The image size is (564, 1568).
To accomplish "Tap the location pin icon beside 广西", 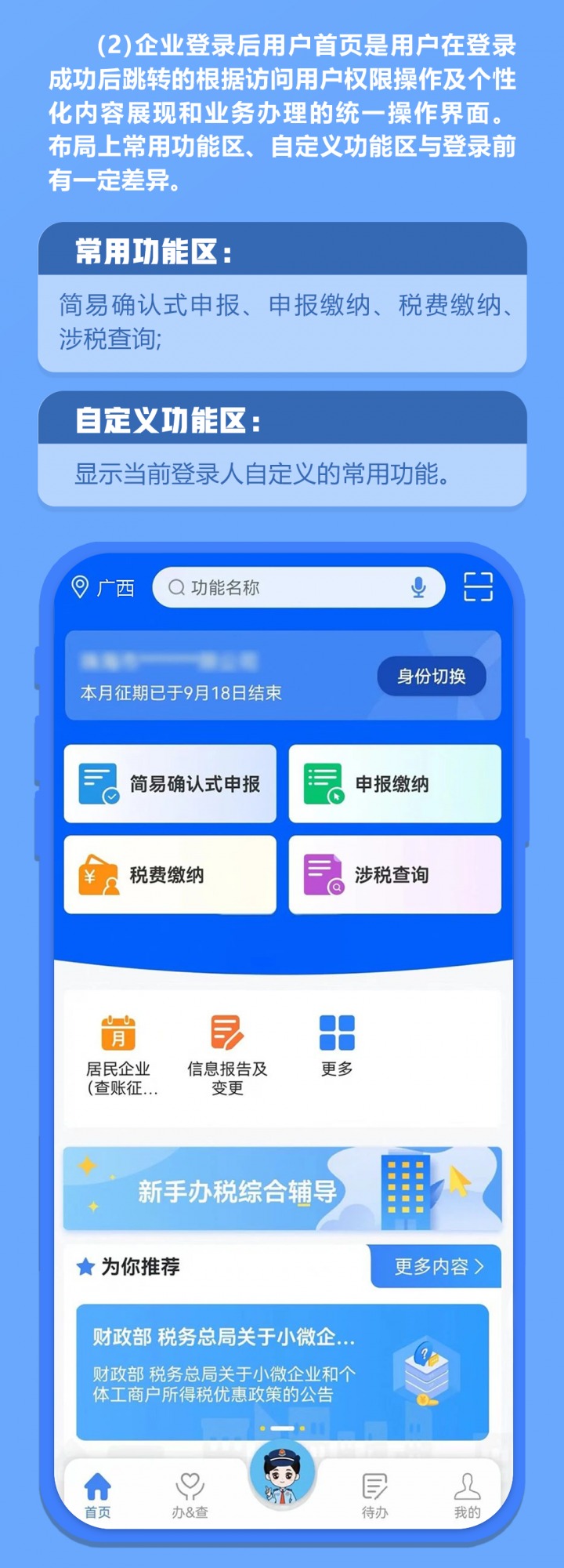I will pyautogui.click(x=79, y=586).
